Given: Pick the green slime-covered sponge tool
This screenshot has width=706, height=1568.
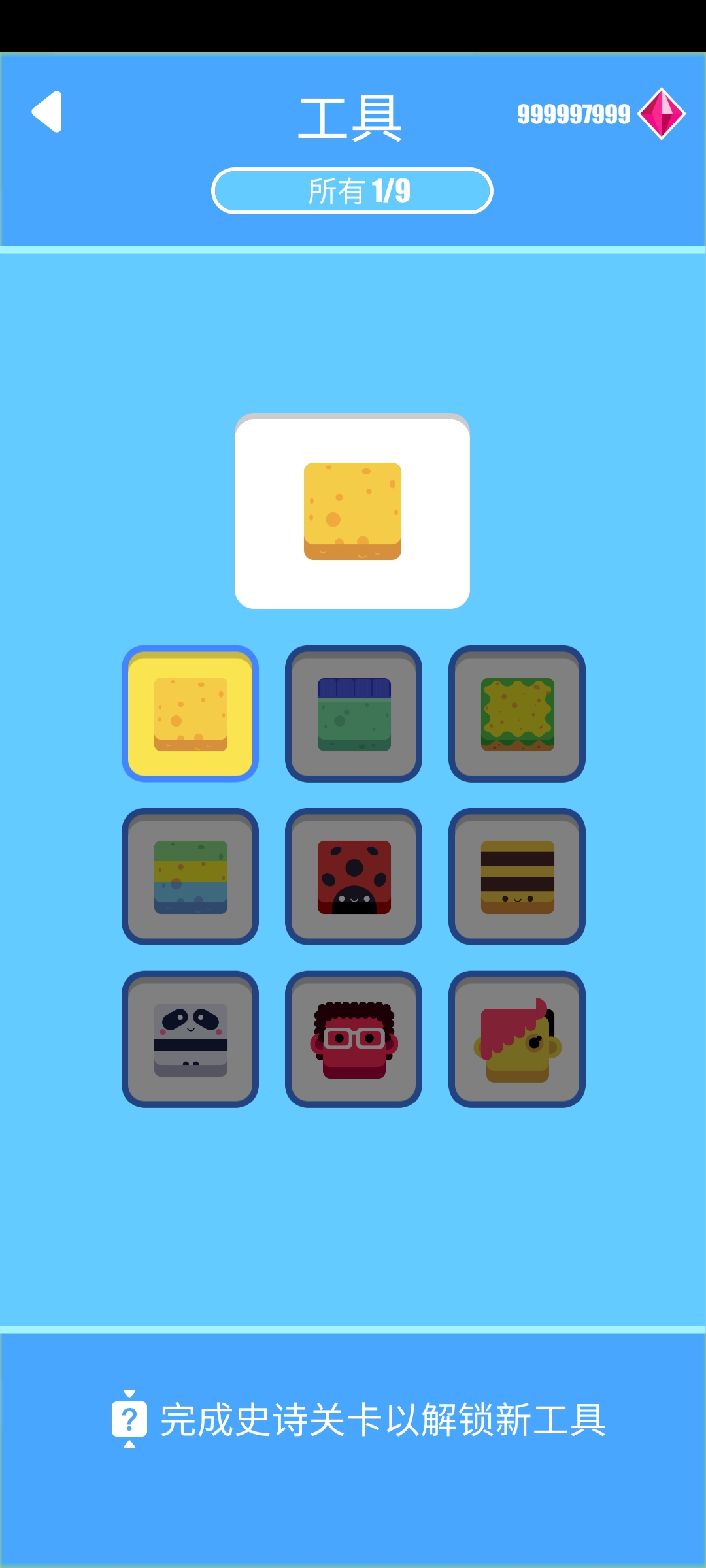Looking at the screenshot, I should (x=517, y=714).
